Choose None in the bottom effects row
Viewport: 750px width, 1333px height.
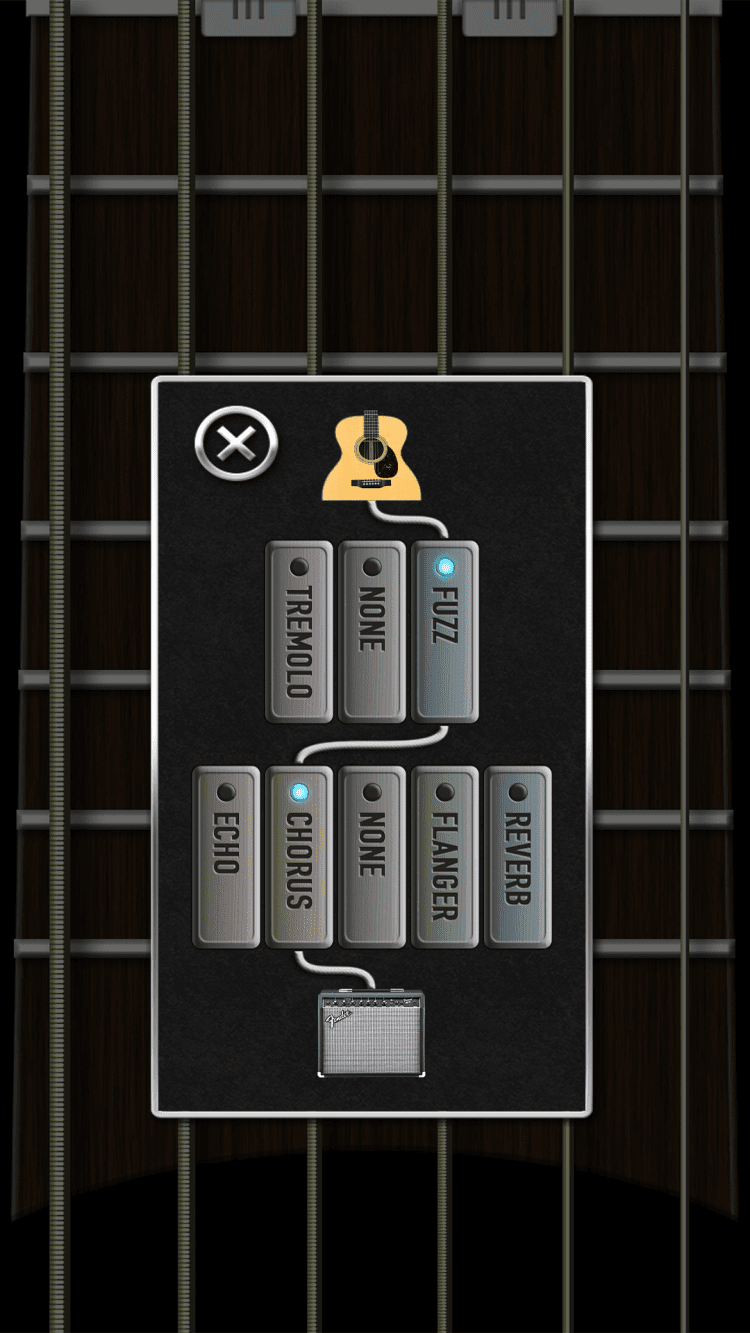(x=372, y=857)
